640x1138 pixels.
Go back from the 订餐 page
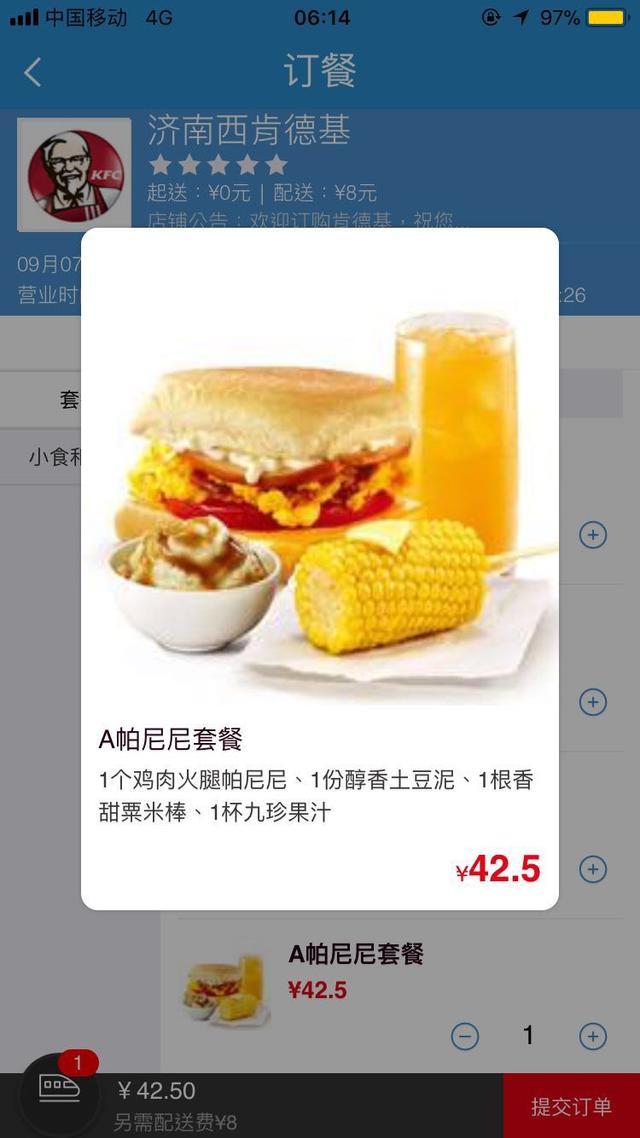[x=33, y=72]
